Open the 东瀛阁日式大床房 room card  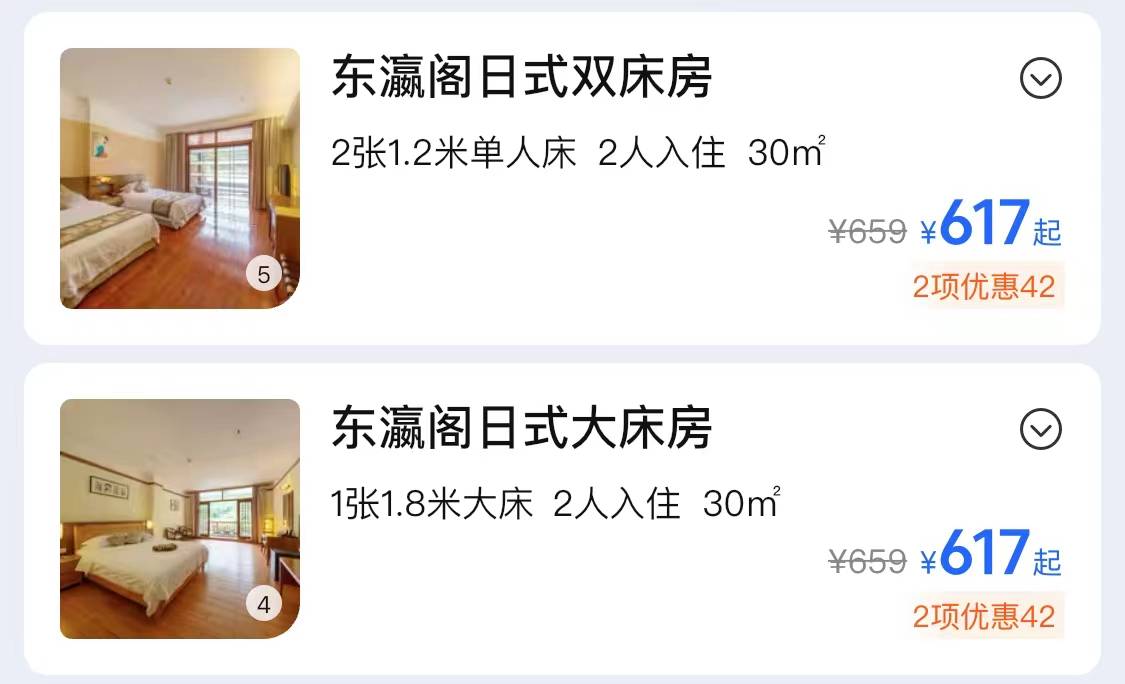tap(521, 430)
